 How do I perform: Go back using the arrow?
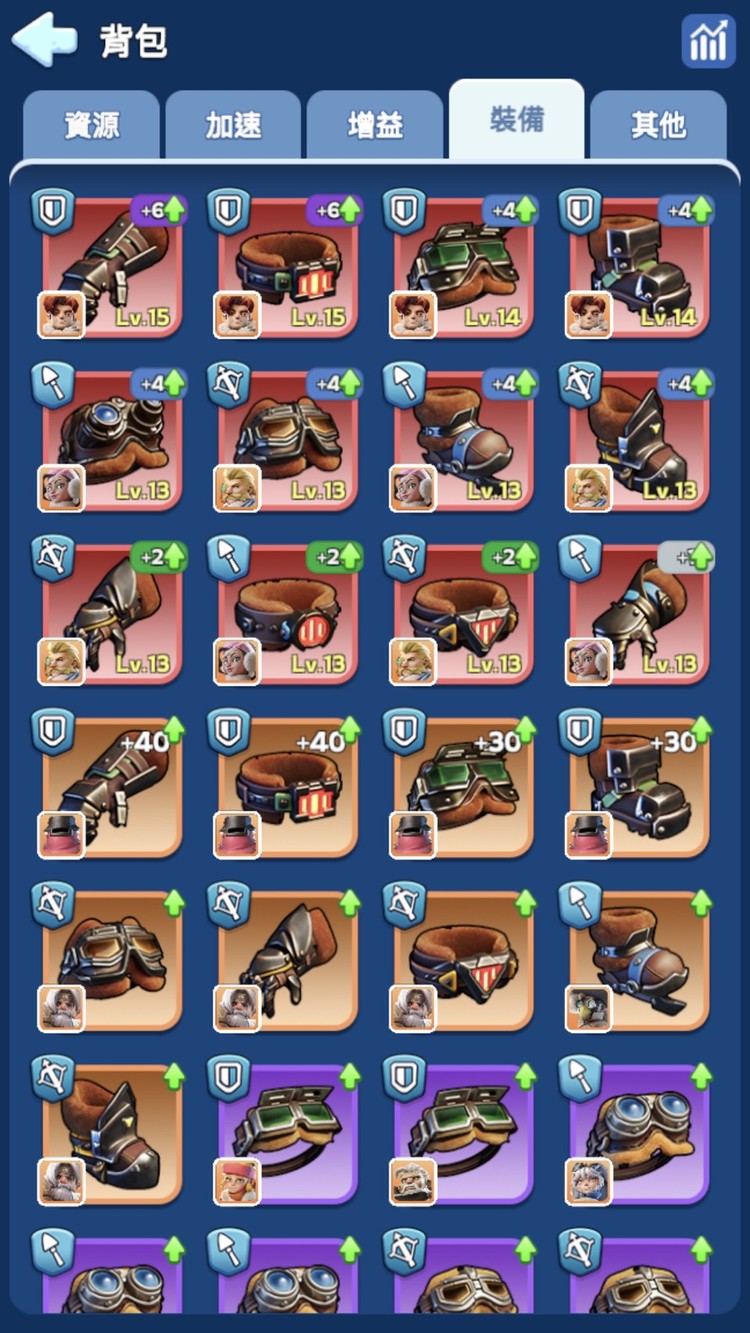[44, 41]
